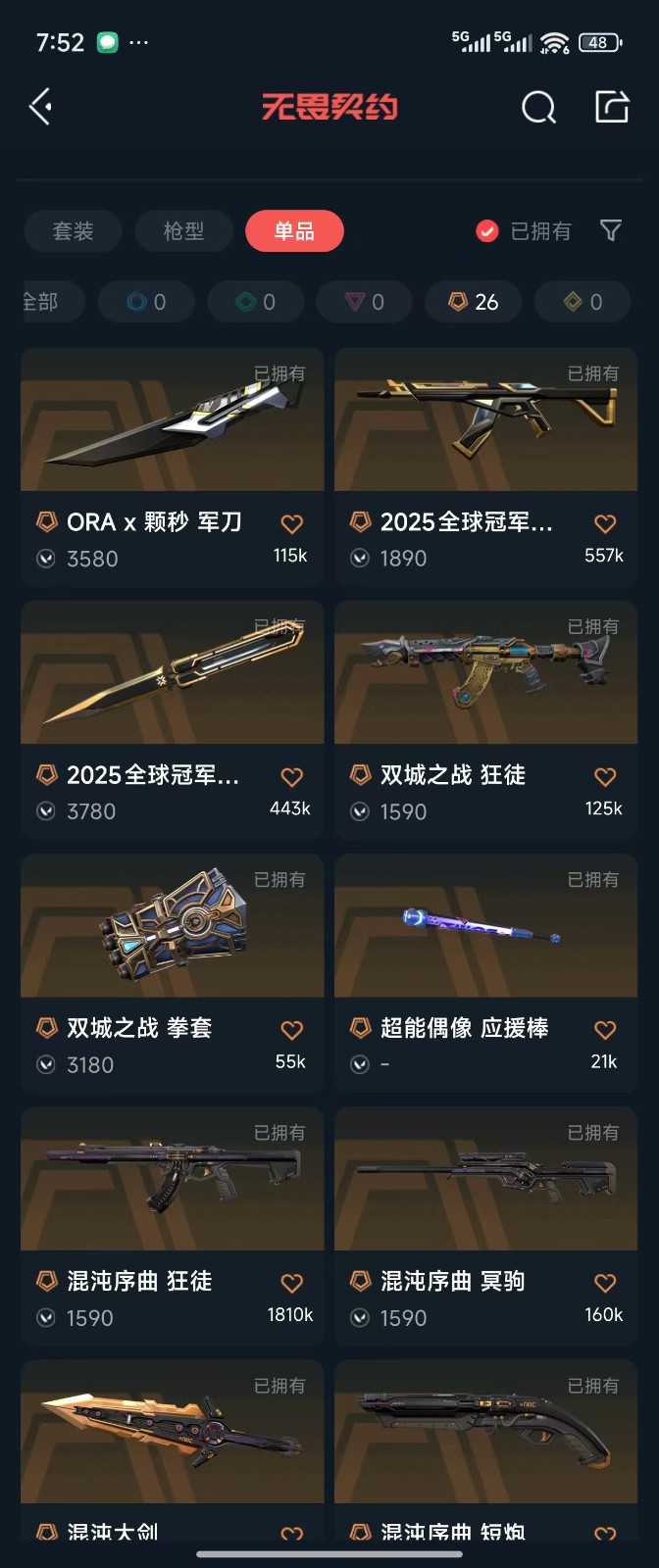Like the ORA x 颗秒 军刀 skin
Image resolution: width=659 pixels, height=1568 pixels.
coord(291,524)
